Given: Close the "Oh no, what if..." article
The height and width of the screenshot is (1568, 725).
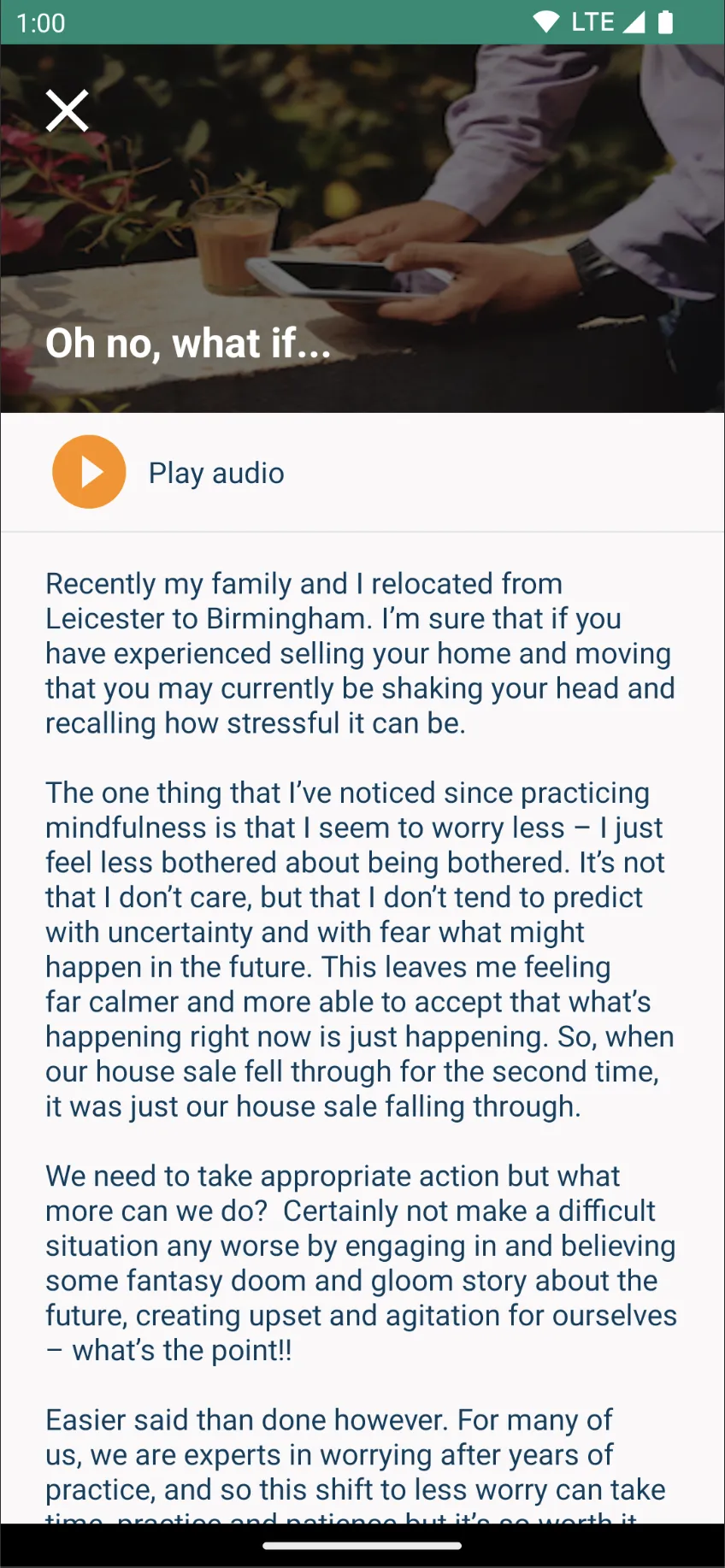Looking at the screenshot, I should pyautogui.click(x=67, y=110).
